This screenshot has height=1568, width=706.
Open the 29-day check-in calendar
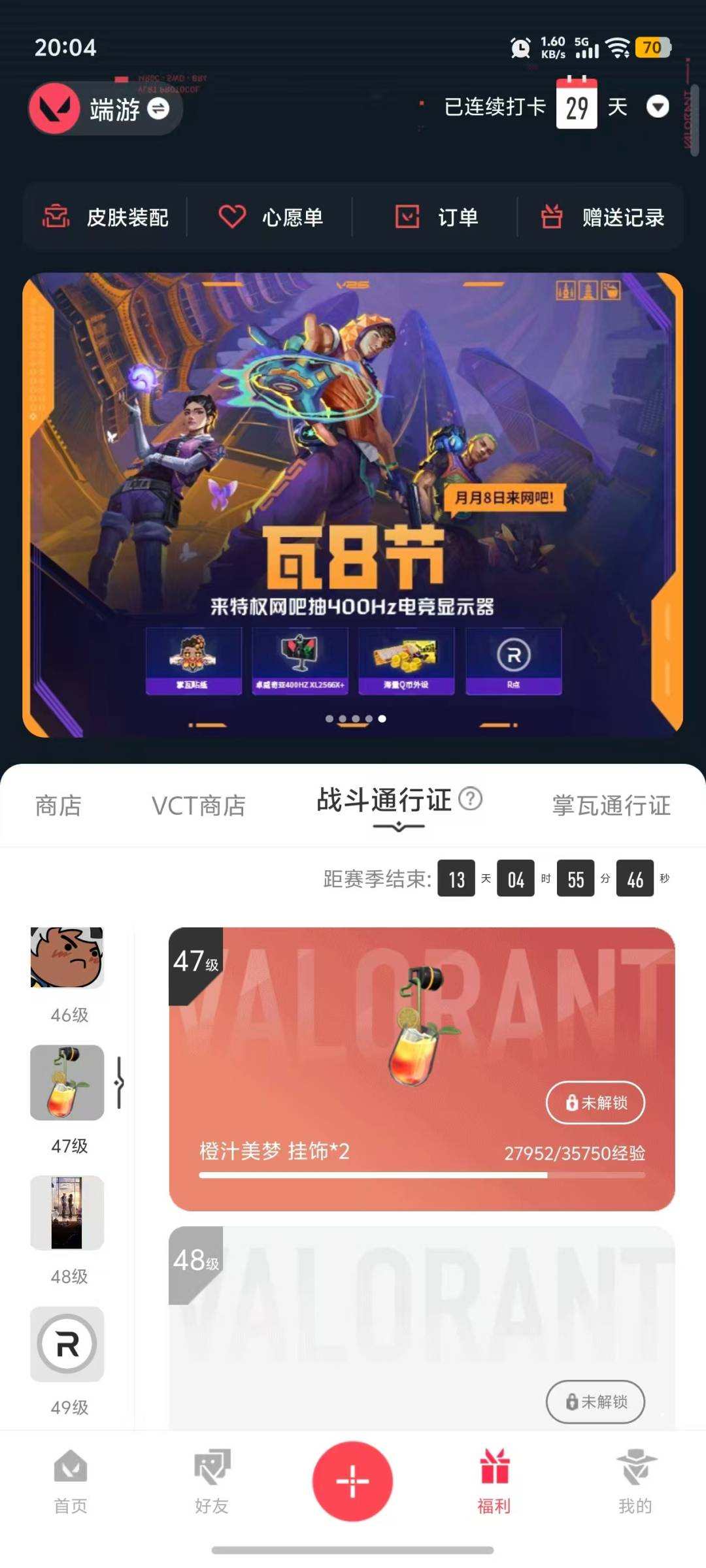[x=575, y=106]
